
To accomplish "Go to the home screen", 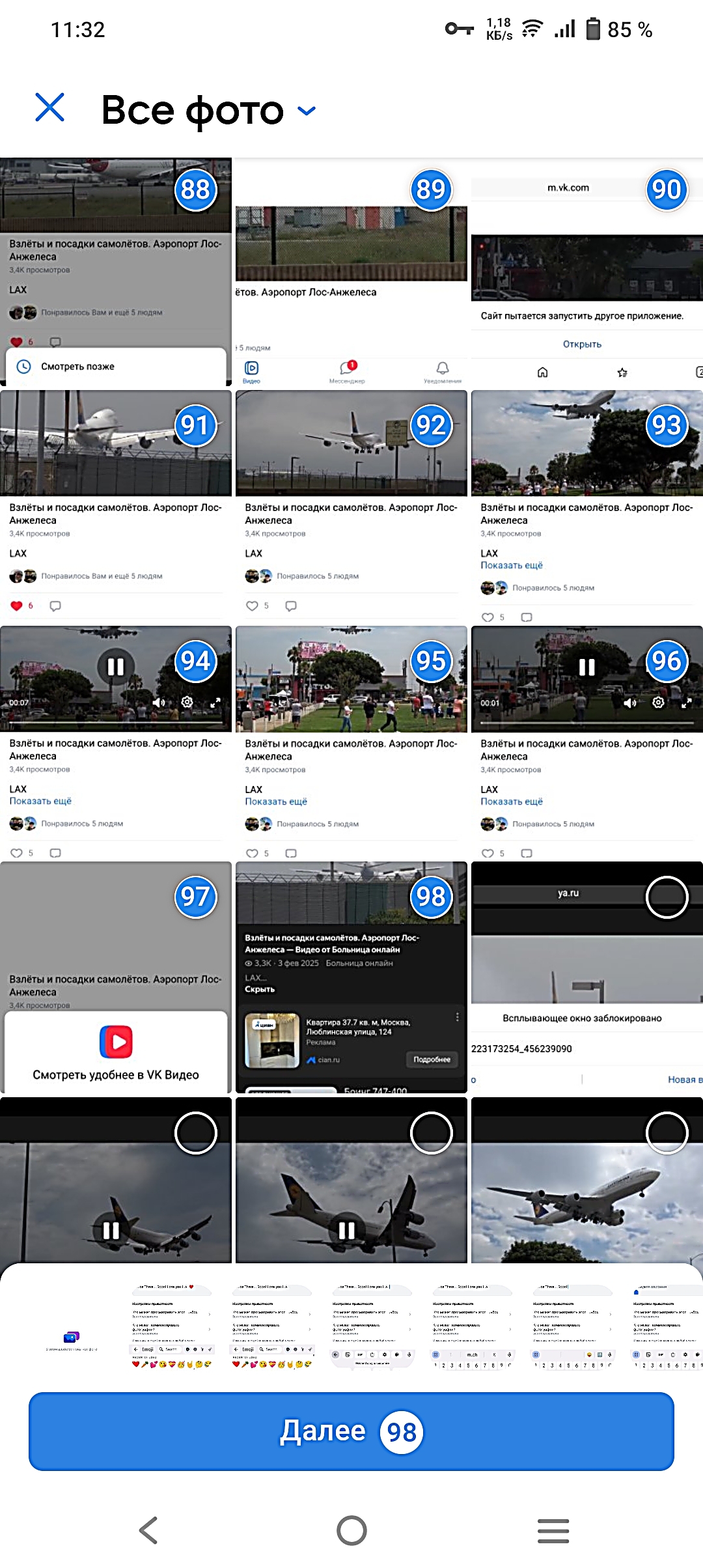I will click(x=351, y=1530).
